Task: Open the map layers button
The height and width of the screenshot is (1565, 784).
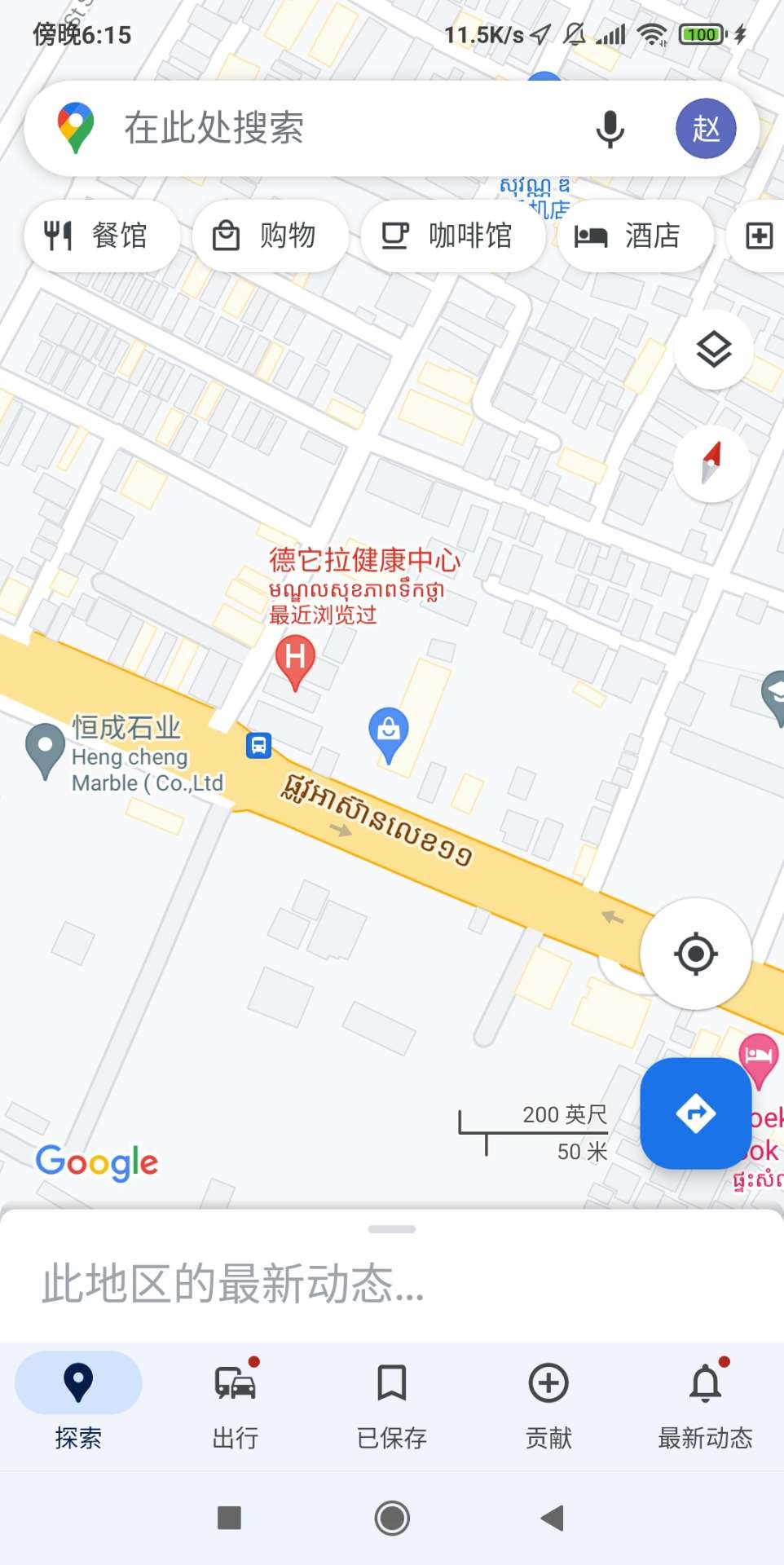Action: point(714,350)
